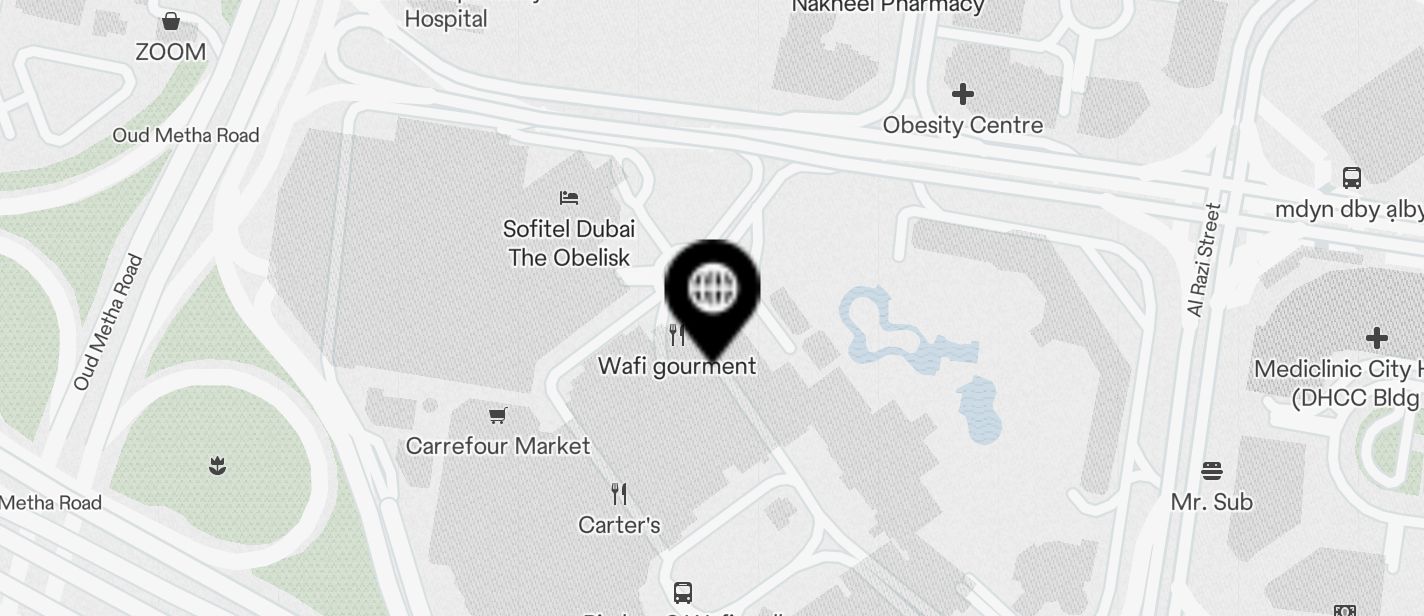1424x616 pixels.
Task: Tap the ZOOM shop marker
Action: pyautogui.click(x=171, y=21)
